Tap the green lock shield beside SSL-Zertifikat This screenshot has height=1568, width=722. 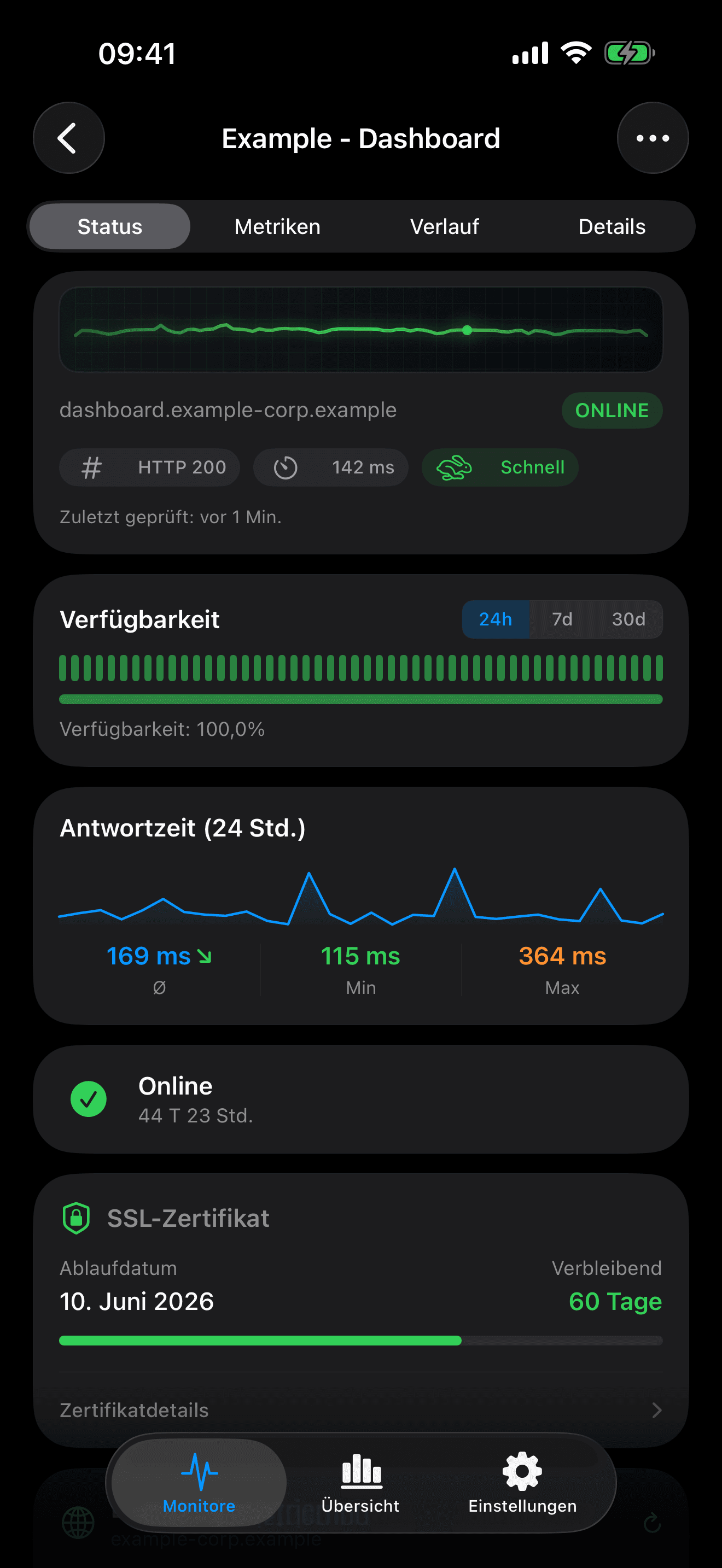(75, 1218)
